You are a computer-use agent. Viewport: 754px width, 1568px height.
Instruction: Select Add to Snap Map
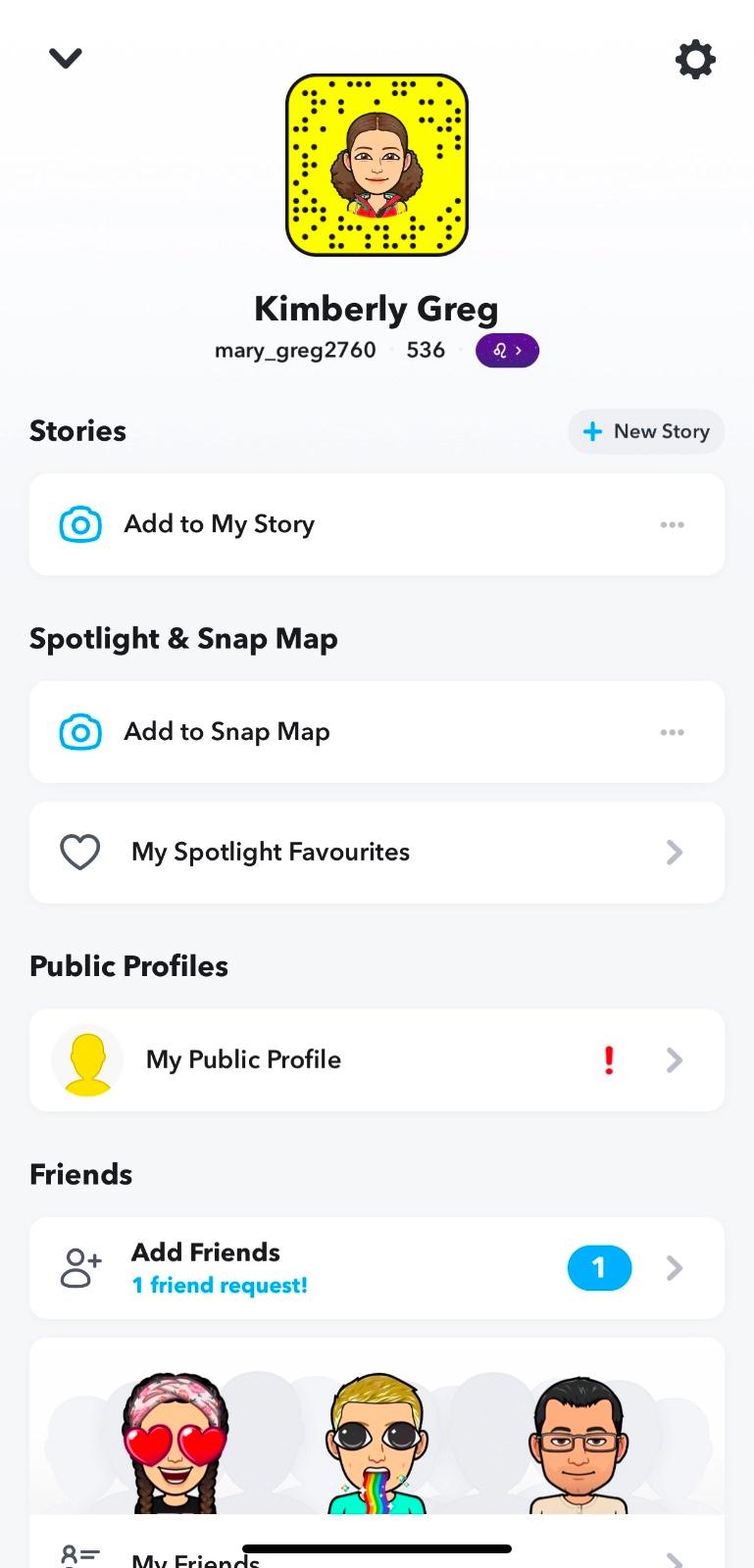coord(226,732)
